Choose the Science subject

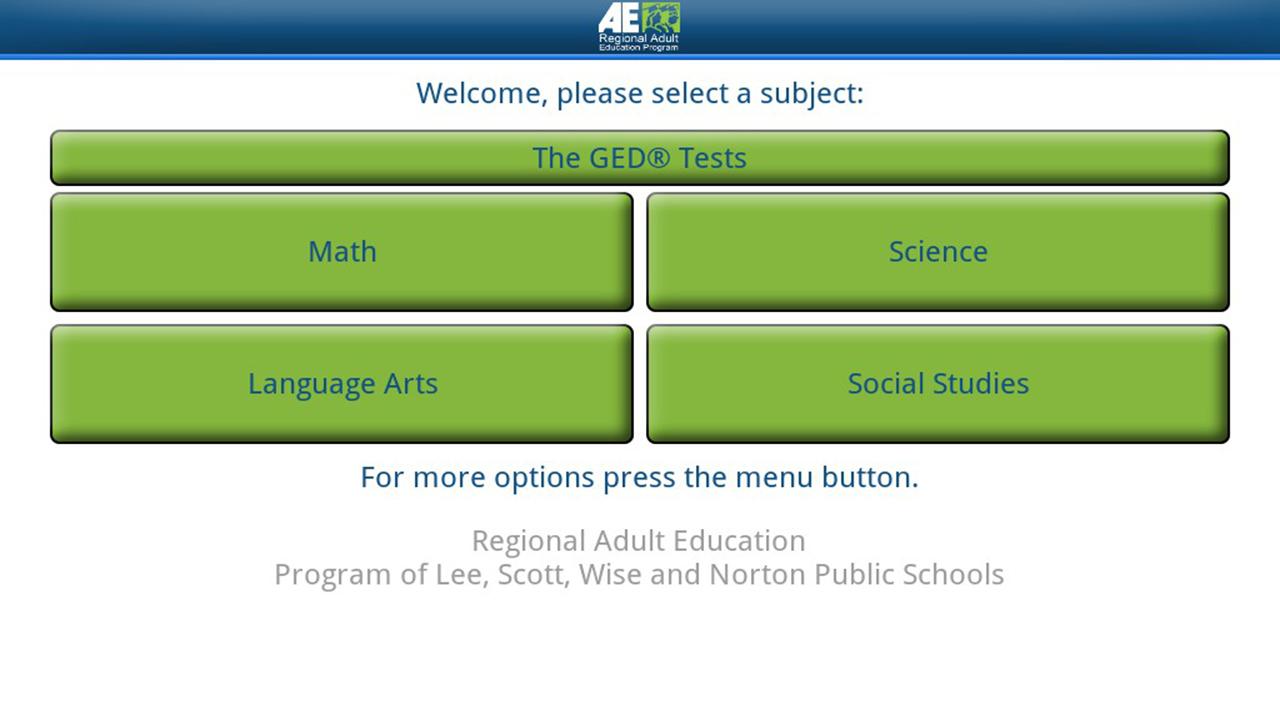point(937,252)
